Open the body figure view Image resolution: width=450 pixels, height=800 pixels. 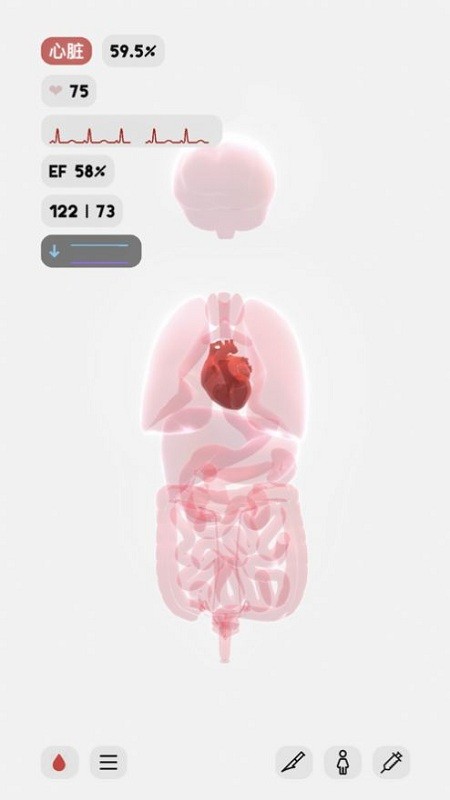pos(343,762)
